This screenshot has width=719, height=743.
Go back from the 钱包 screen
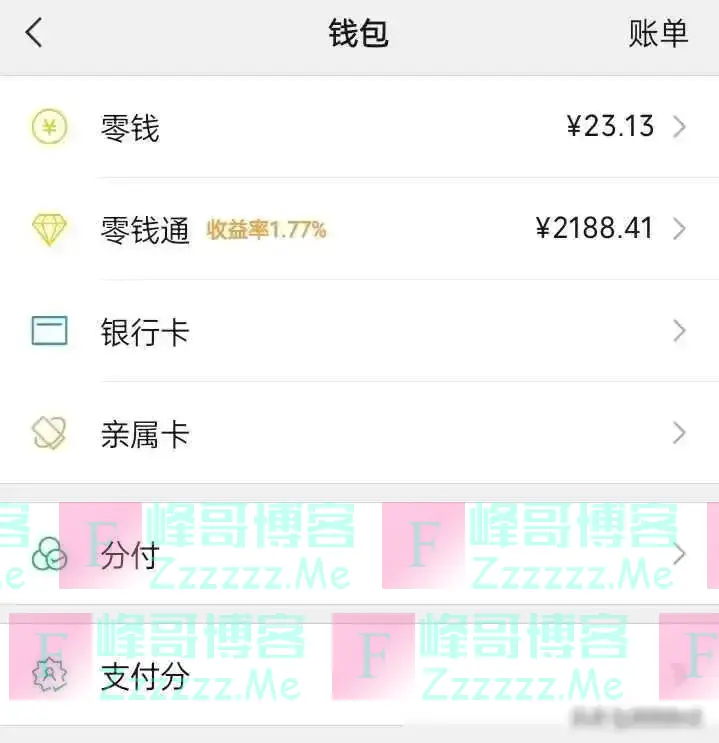[34, 33]
